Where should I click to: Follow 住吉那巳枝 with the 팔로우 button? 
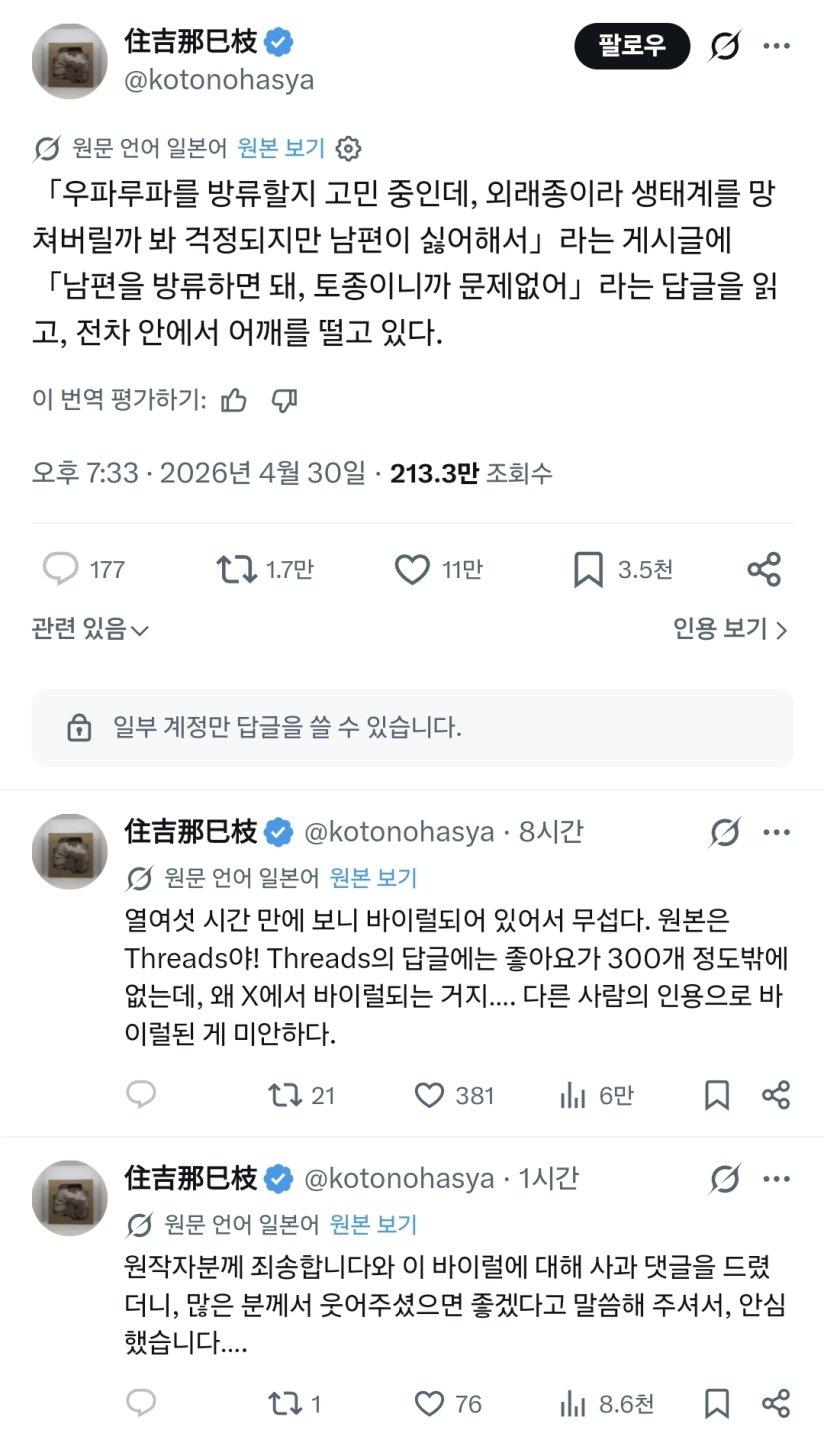(x=632, y=46)
